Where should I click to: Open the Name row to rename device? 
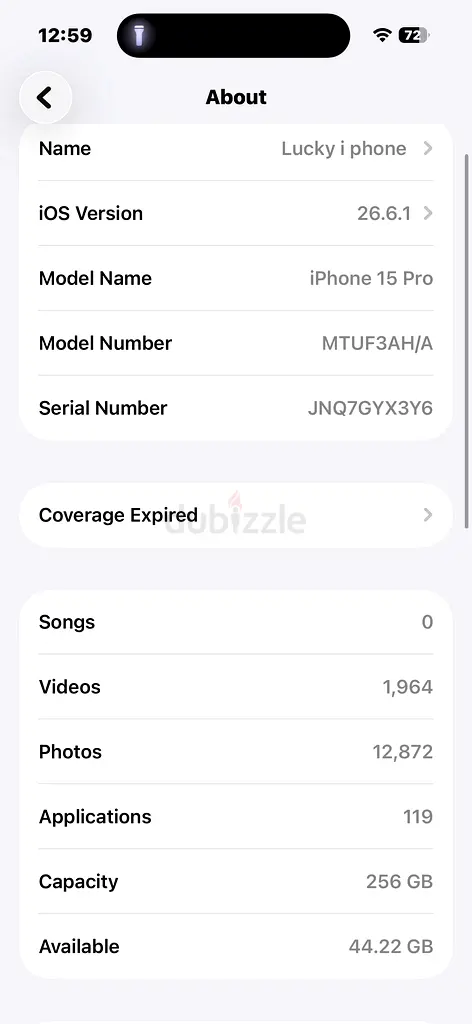[x=236, y=149]
